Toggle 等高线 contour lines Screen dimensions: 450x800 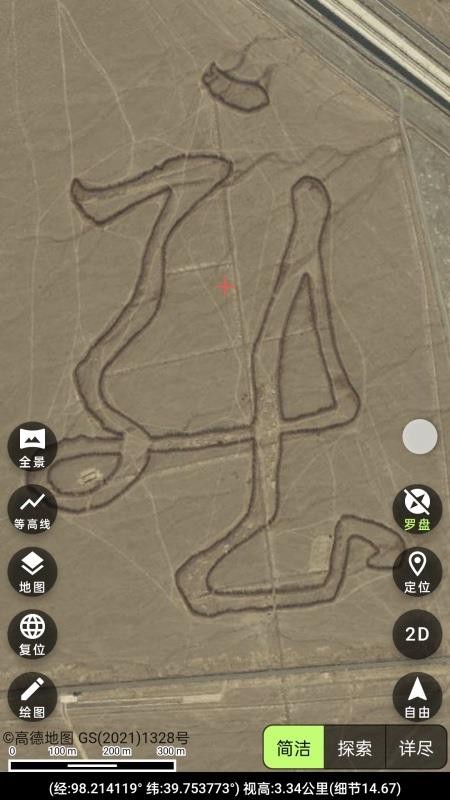32,509
